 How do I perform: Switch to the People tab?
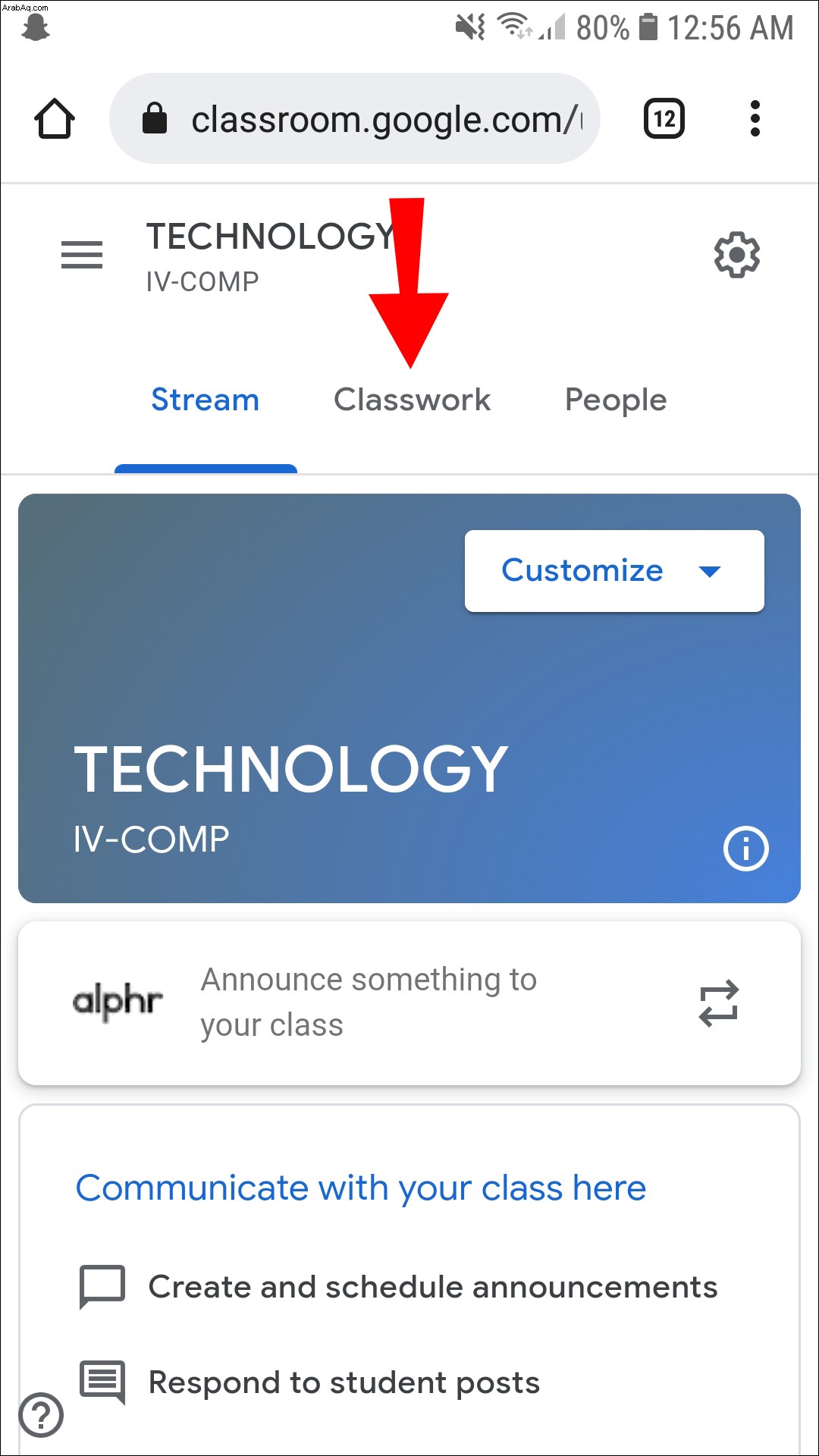pyautogui.click(x=616, y=400)
